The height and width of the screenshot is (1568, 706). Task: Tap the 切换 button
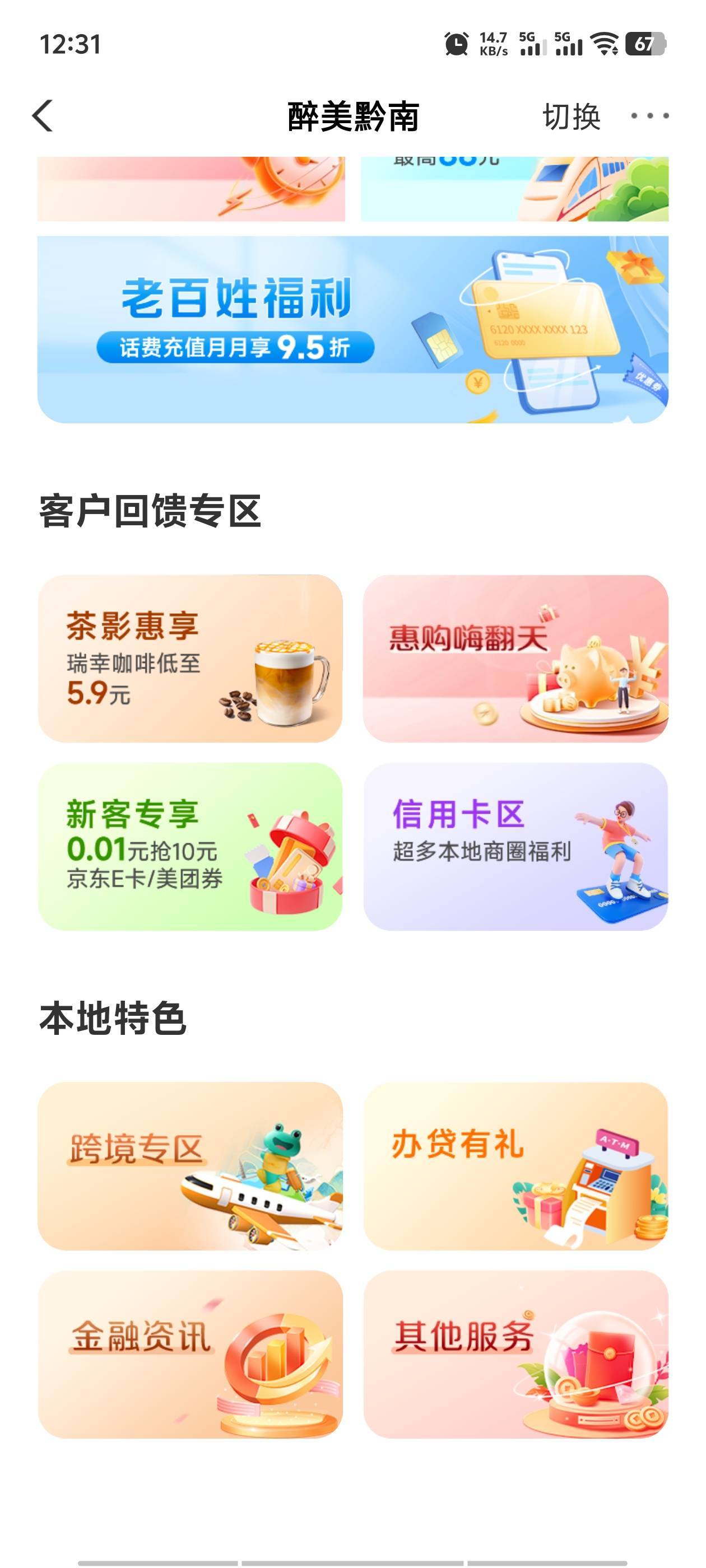tap(572, 116)
